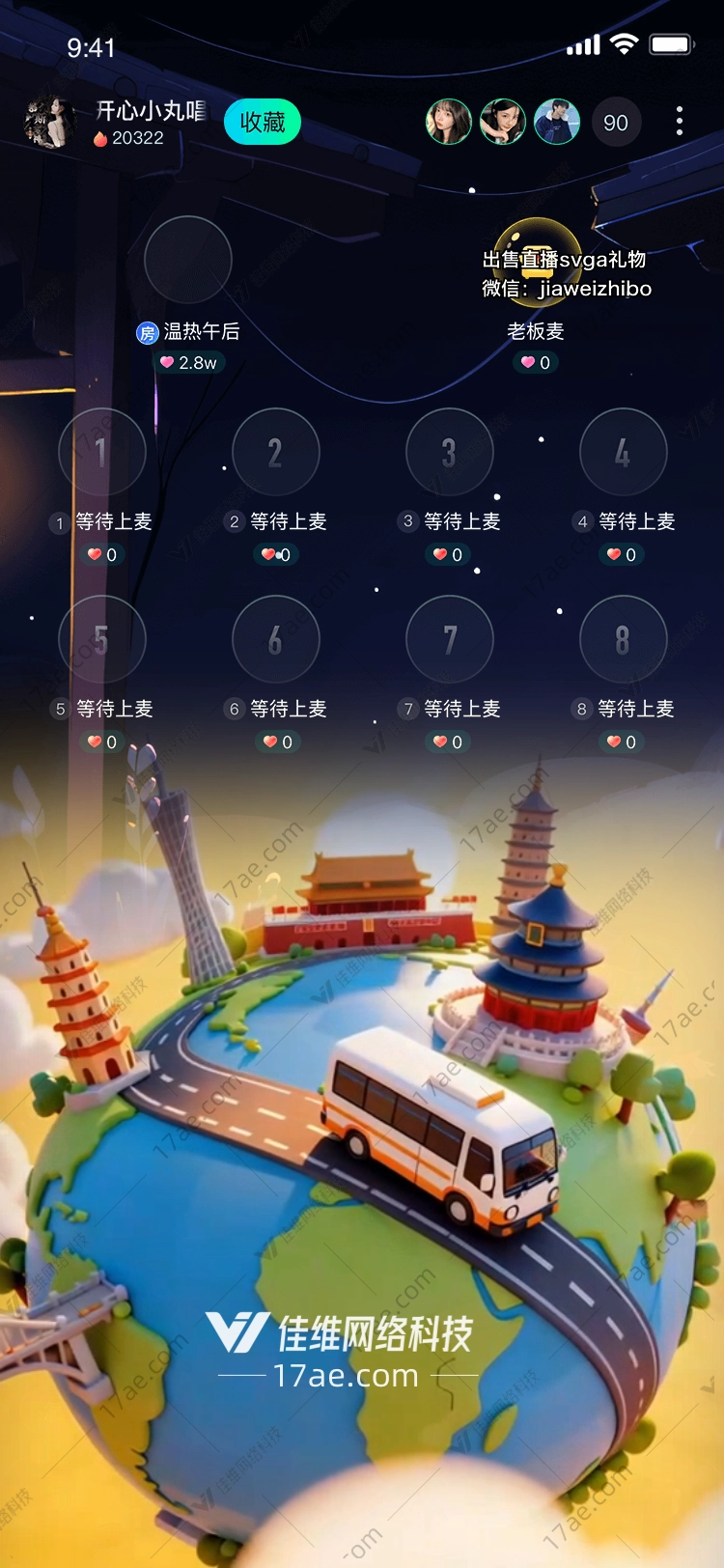Open the first audience member avatar
The width and height of the screenshot is (724, 1568).
coord(449,123)
